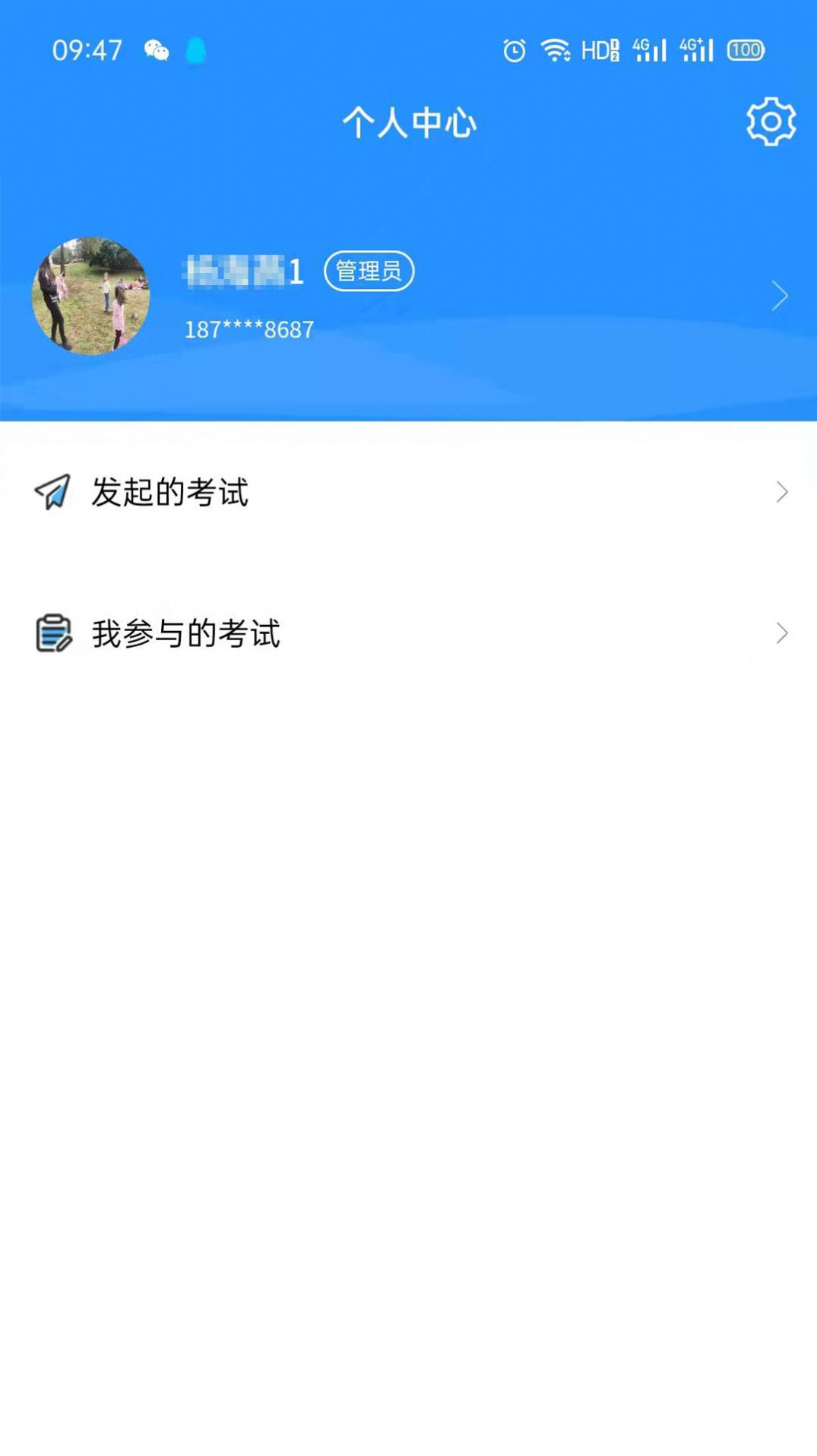Open profile details via the header chevron

pos(780,296)
